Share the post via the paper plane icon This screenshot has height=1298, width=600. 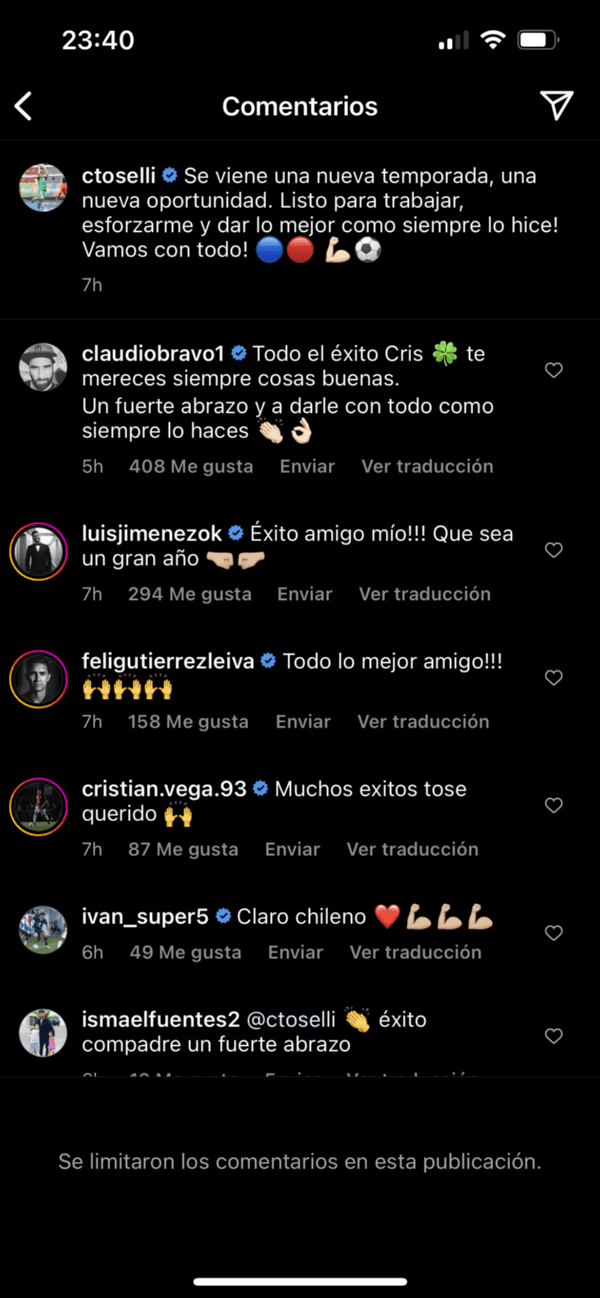point(556,105)
